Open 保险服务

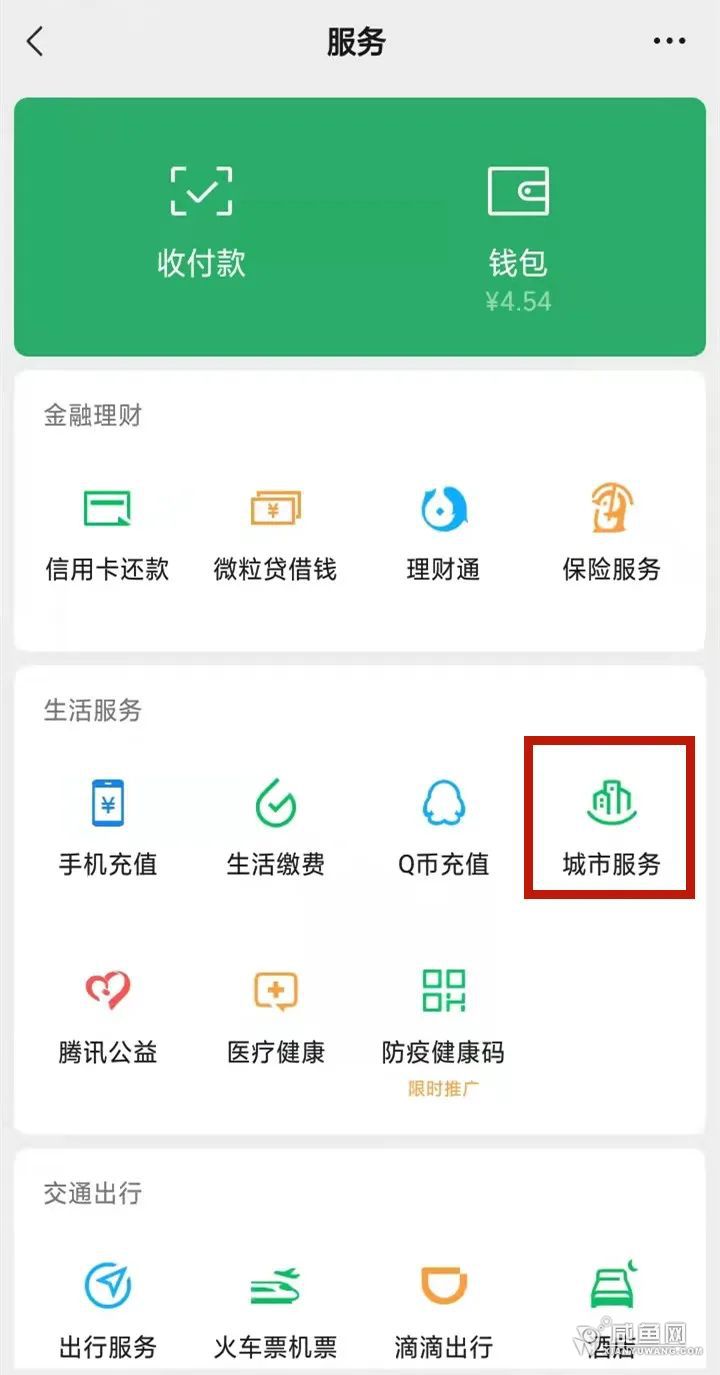pos(611,533)
